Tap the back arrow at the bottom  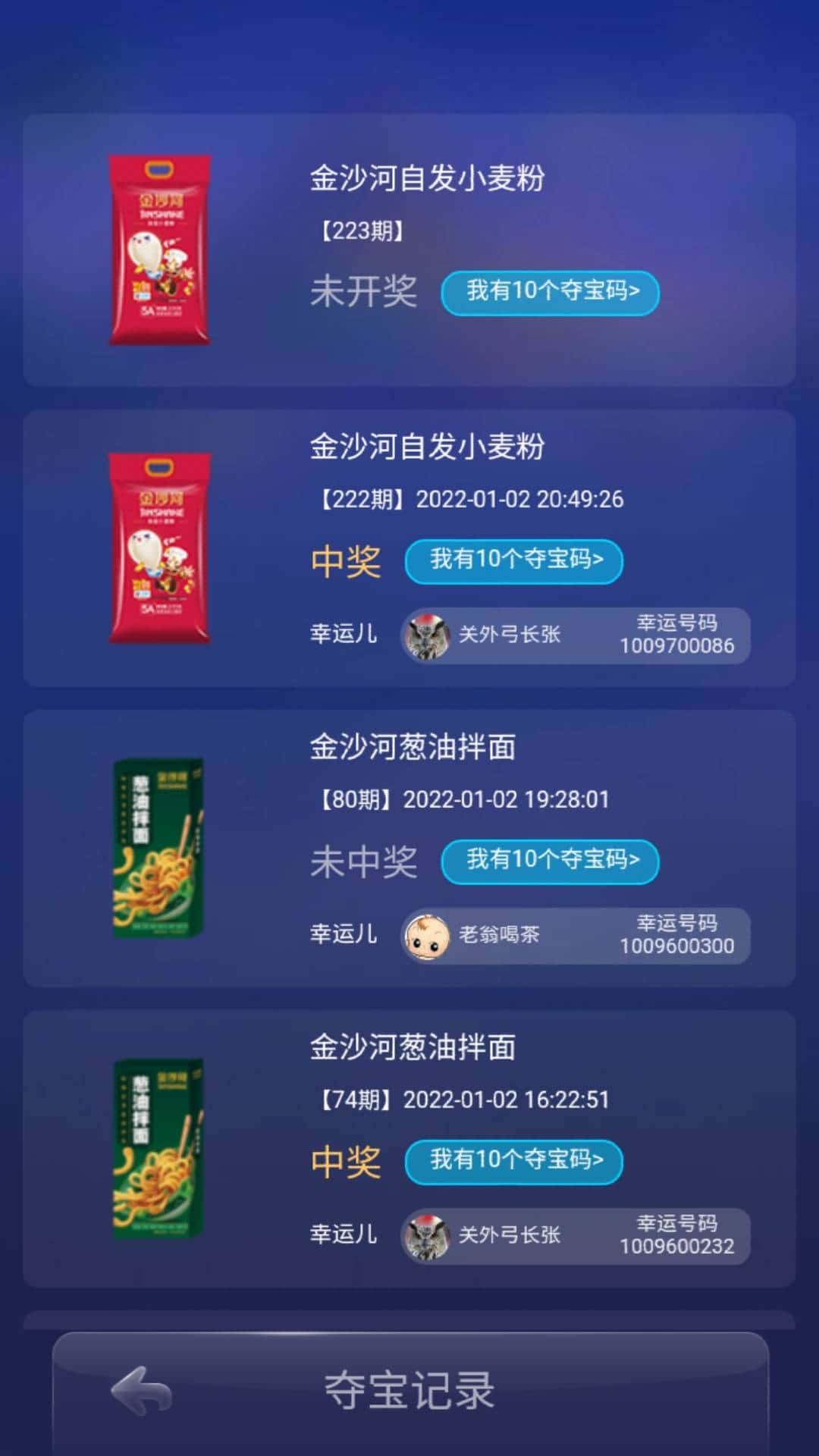pyautogui.click(x=140, y=1395)
